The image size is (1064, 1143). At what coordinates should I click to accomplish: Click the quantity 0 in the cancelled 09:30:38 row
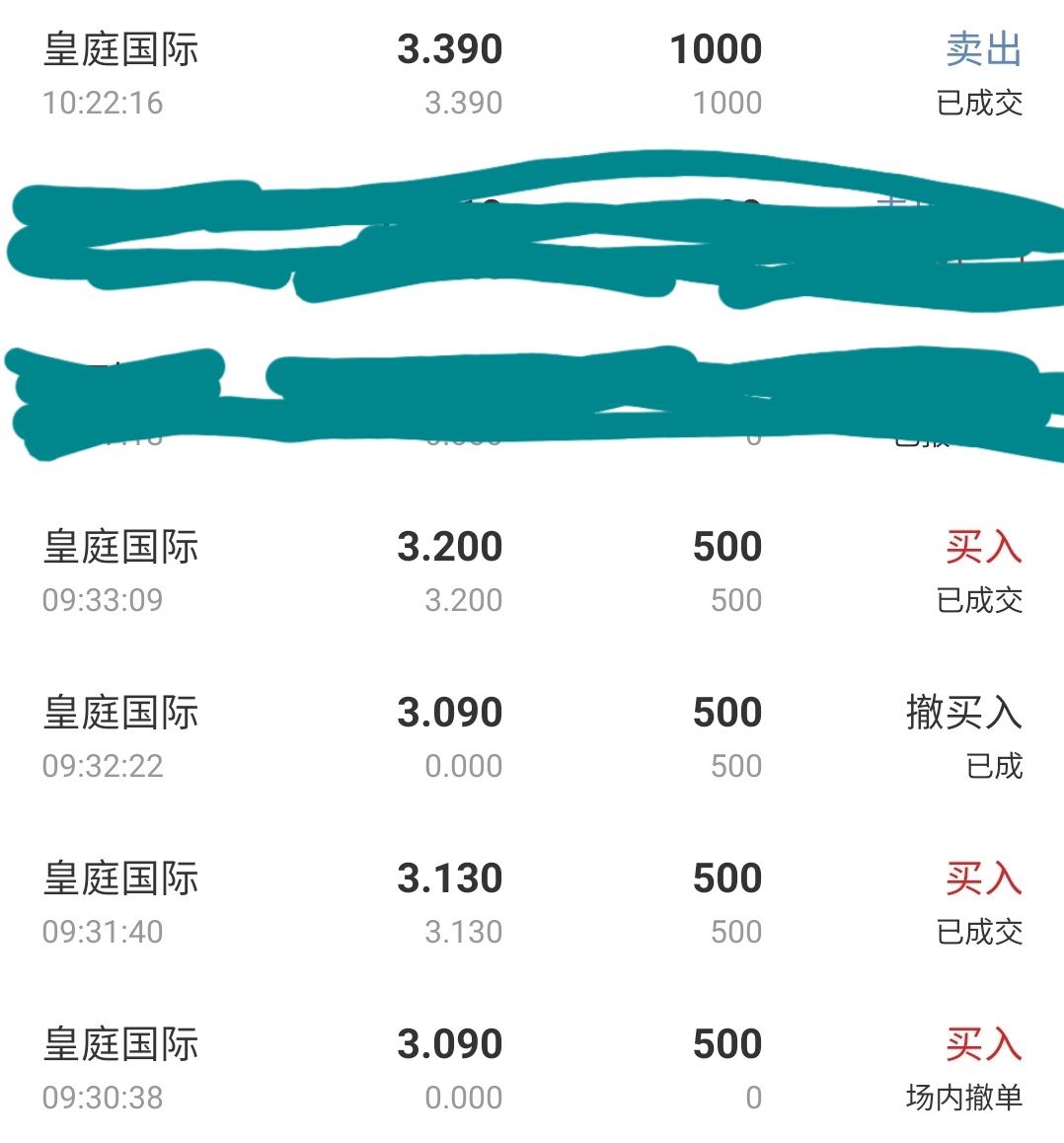(753, 1098)
